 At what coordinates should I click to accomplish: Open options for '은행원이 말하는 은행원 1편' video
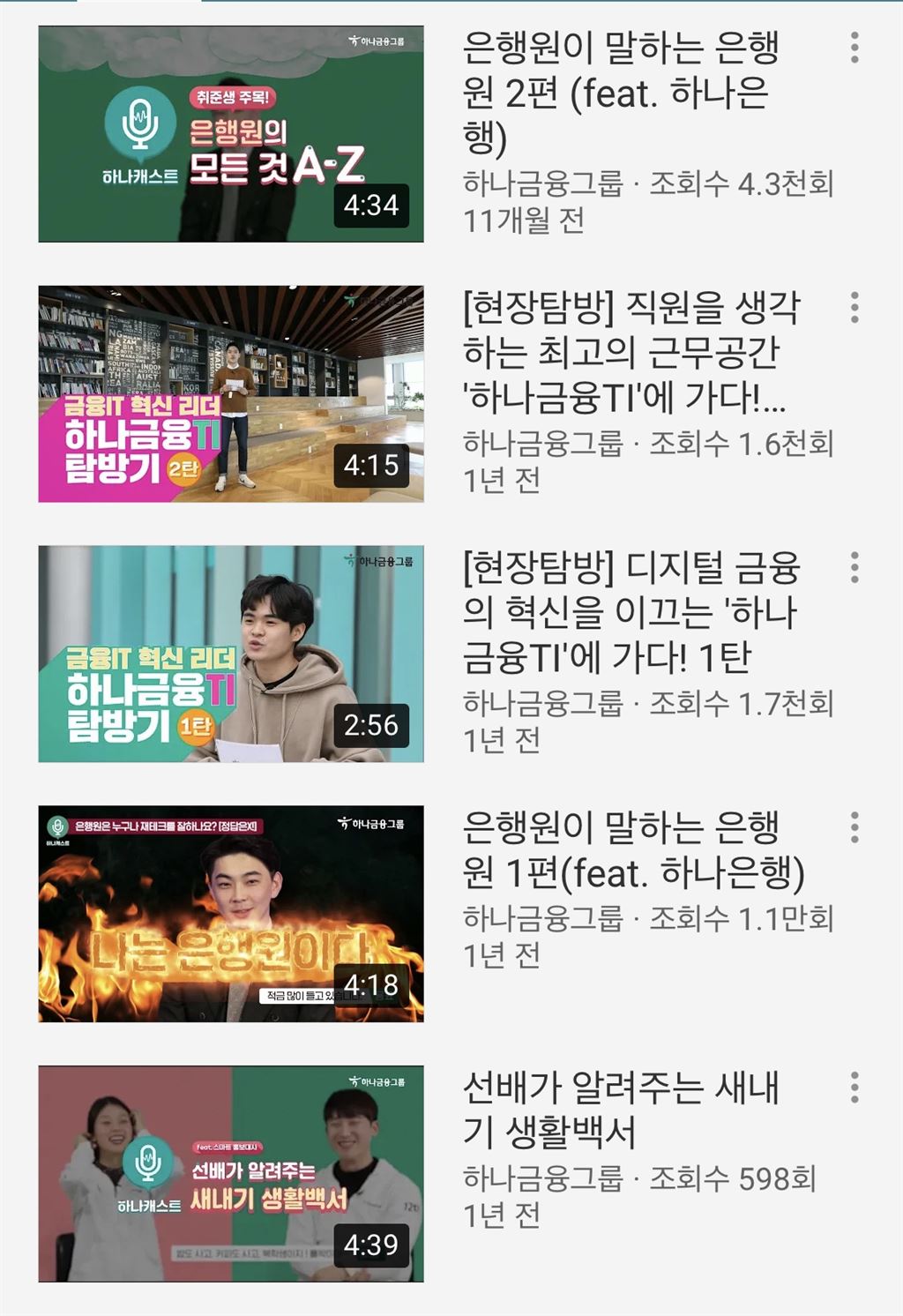(x=854, y=827)
